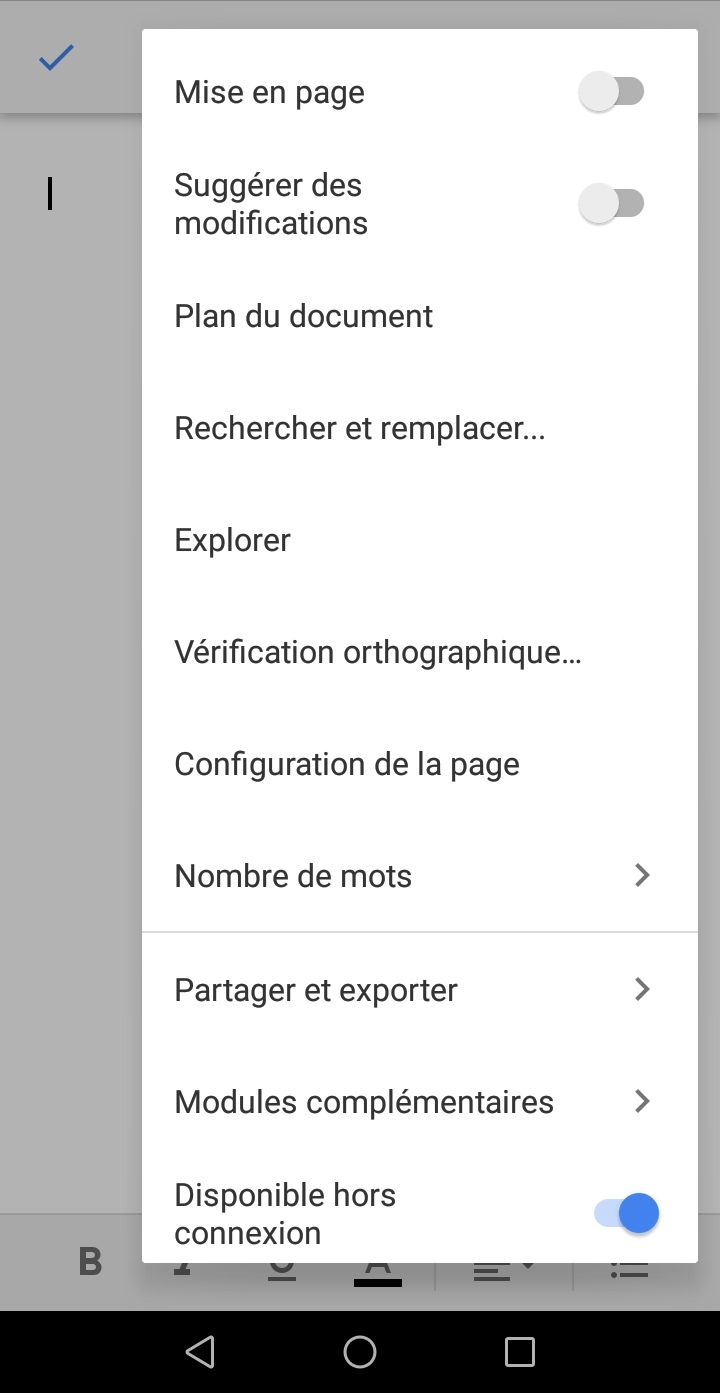
Task: Open Configuration de la page
Action: click(420, 764)
